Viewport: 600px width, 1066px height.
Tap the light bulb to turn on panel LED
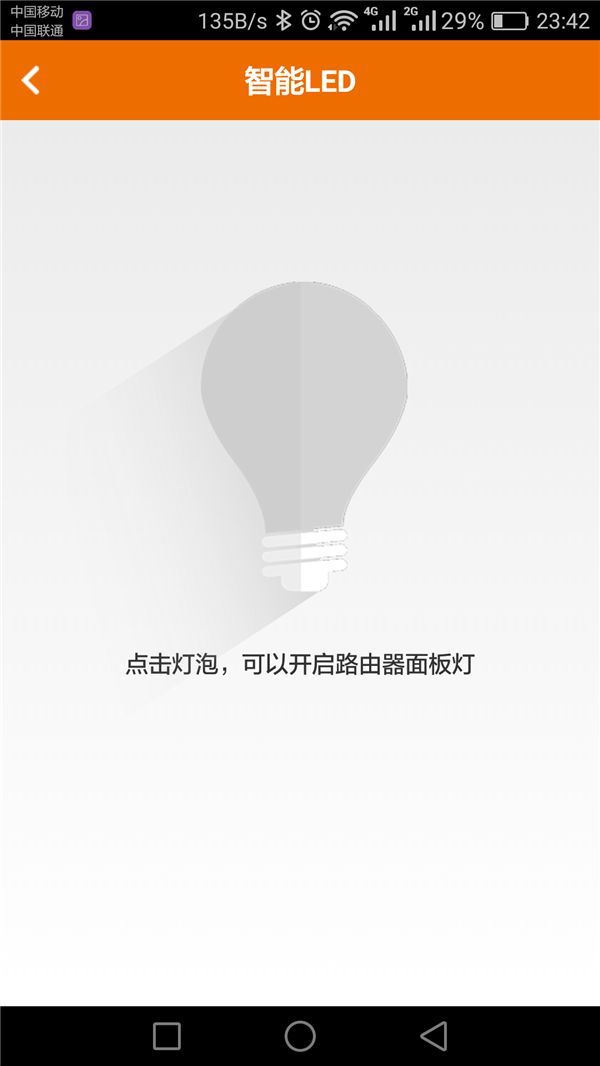point(304,420)
